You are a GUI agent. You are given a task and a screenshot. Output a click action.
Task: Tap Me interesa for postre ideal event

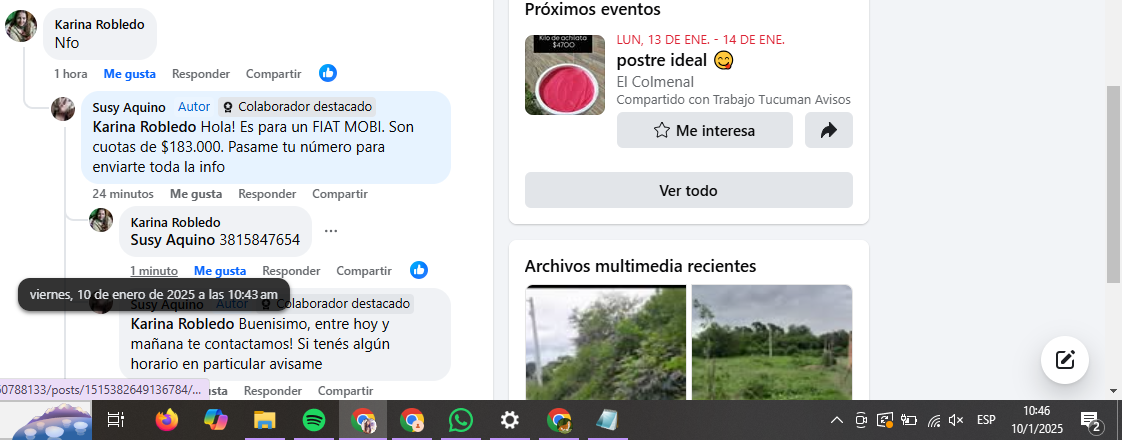click(x=704, y=130)
